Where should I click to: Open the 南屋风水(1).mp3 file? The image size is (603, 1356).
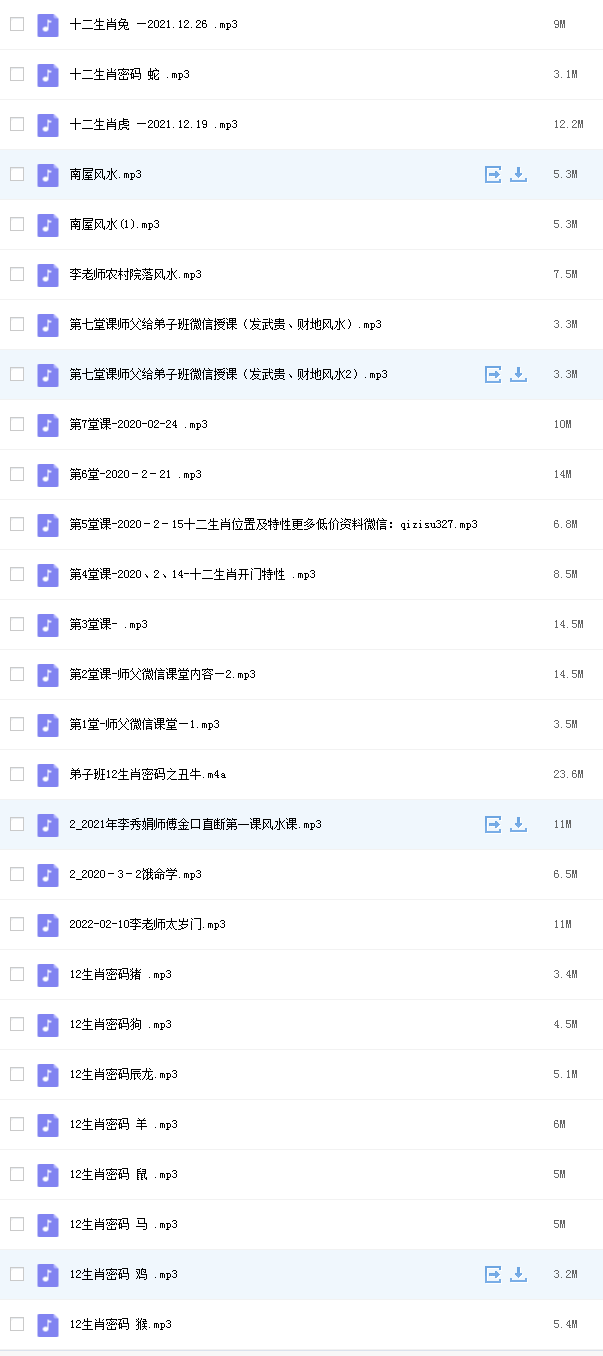click(115, 224)
